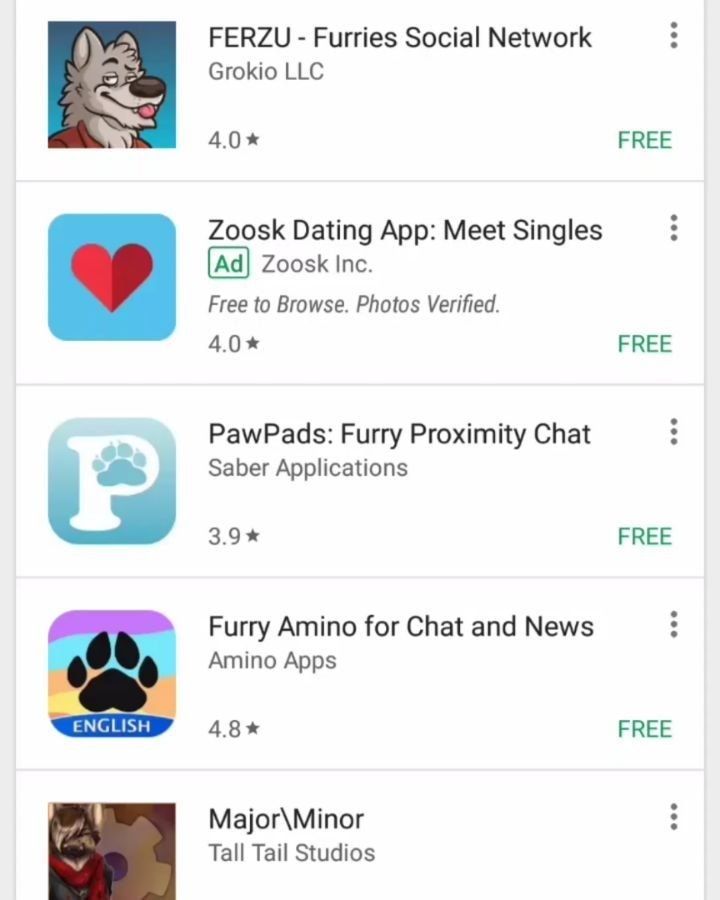Open Major\Minor by Tall Tail Studios
The width and height of the screenshot is (720, 900).
point(286,820)
